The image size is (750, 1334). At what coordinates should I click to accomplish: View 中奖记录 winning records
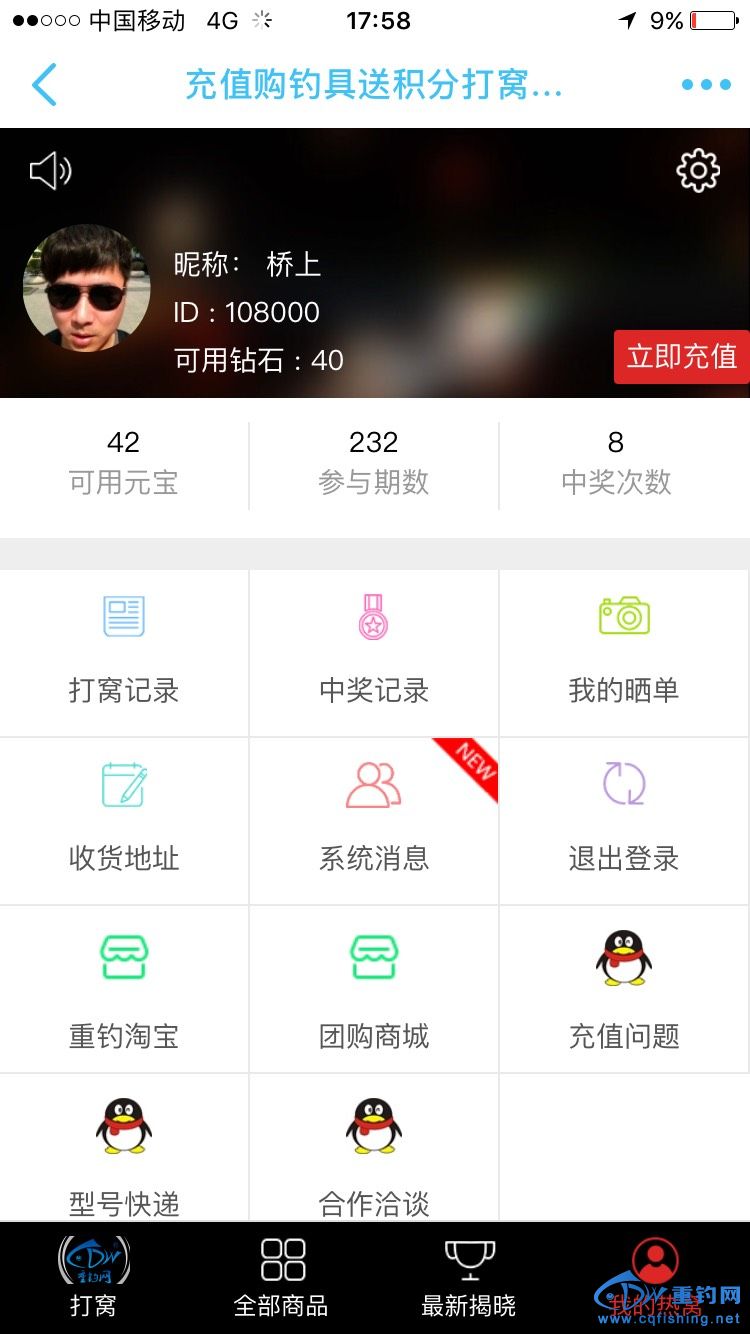374,652
